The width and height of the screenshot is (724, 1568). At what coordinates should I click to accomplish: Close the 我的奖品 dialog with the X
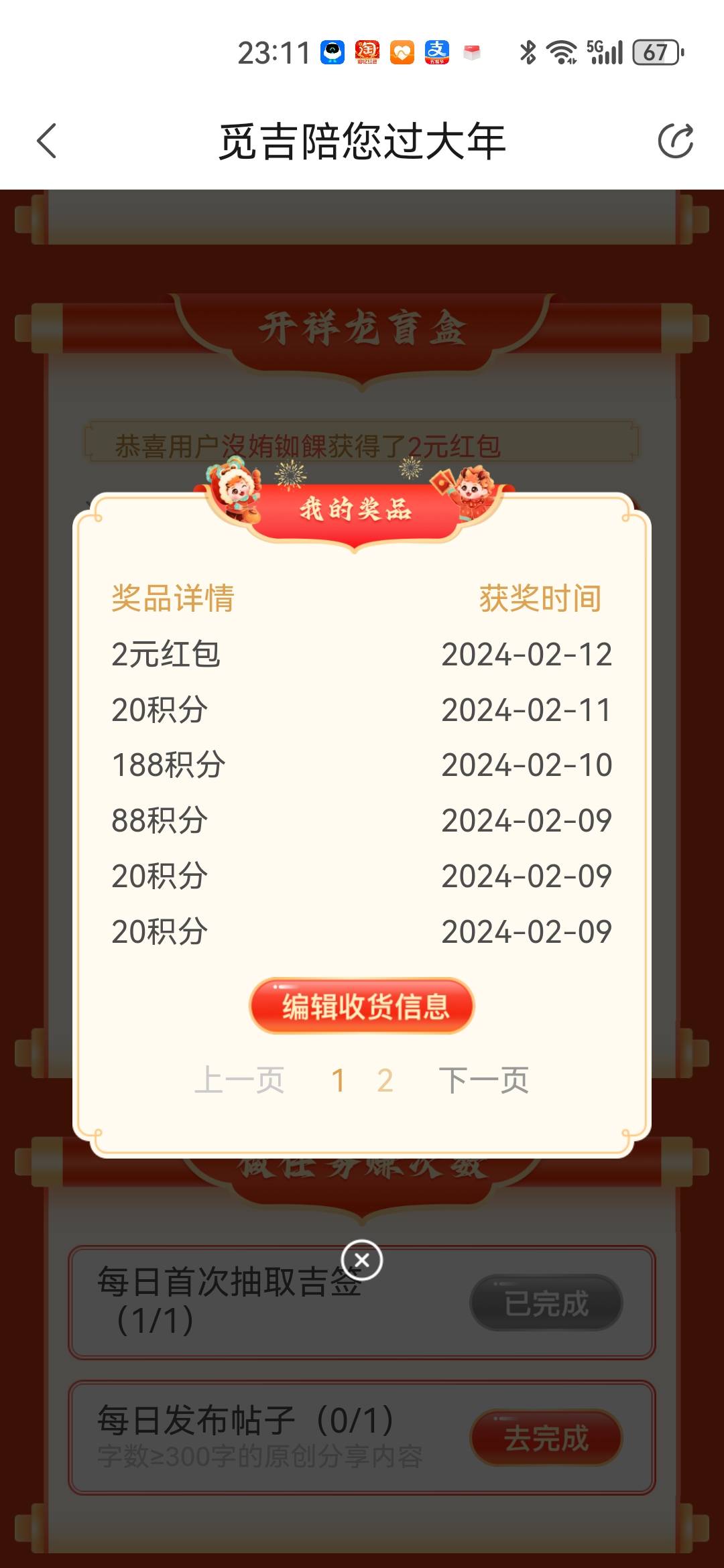coord(362,1258)
